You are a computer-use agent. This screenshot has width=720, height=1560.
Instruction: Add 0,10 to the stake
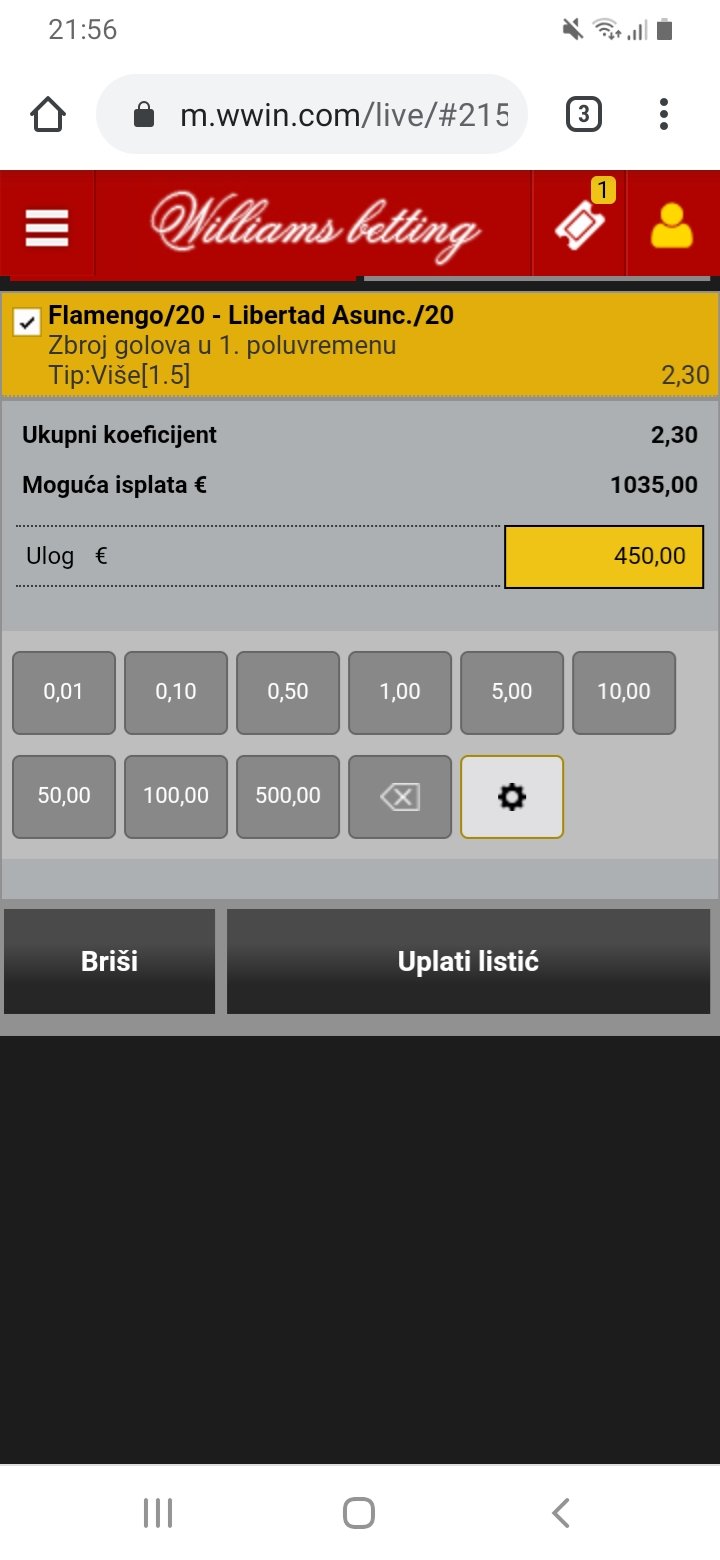pos(176,692)
